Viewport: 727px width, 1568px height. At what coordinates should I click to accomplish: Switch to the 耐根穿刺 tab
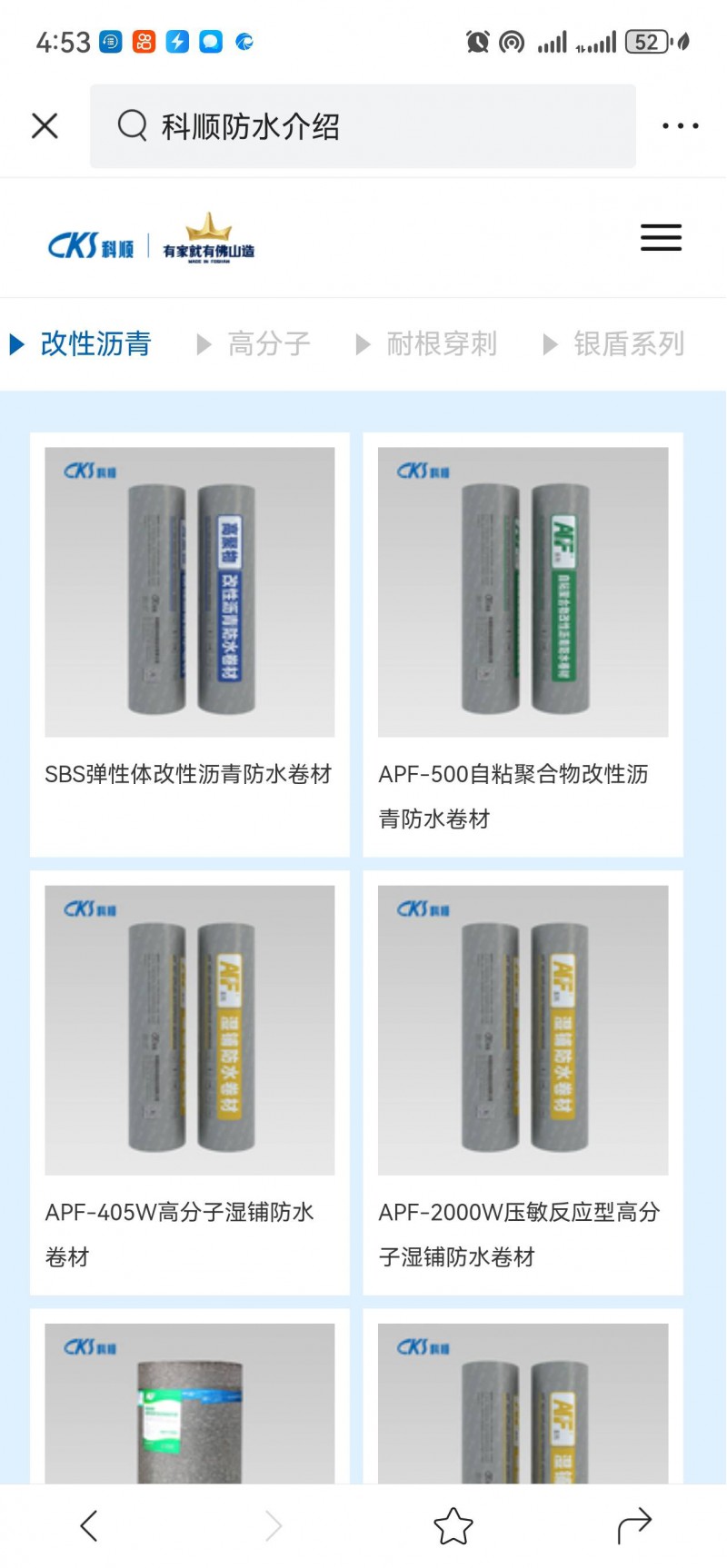(441, 344)
